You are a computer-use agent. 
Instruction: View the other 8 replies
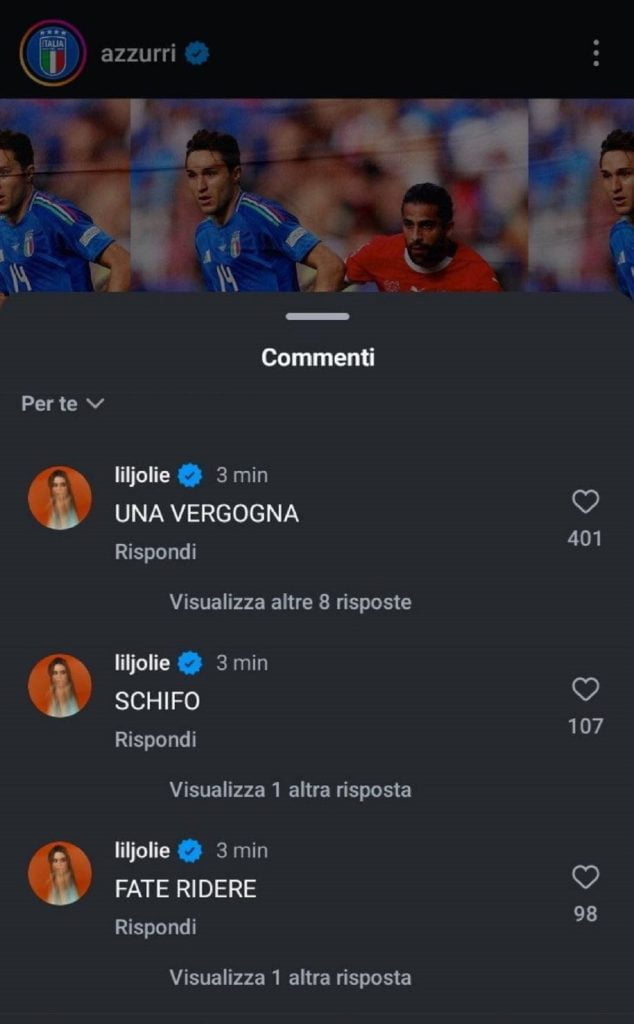(x=290, y=602)
